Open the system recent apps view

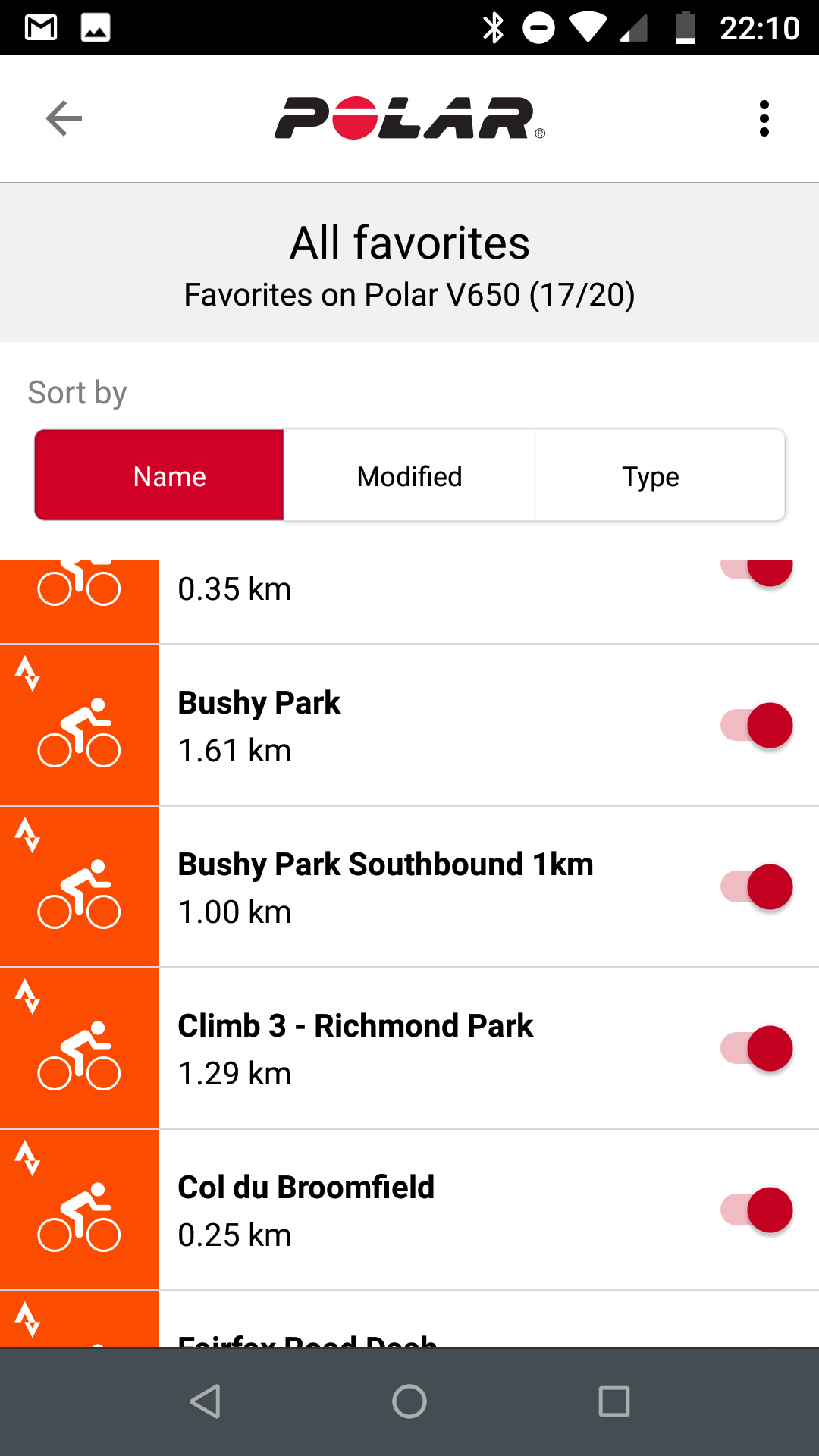613,1401
